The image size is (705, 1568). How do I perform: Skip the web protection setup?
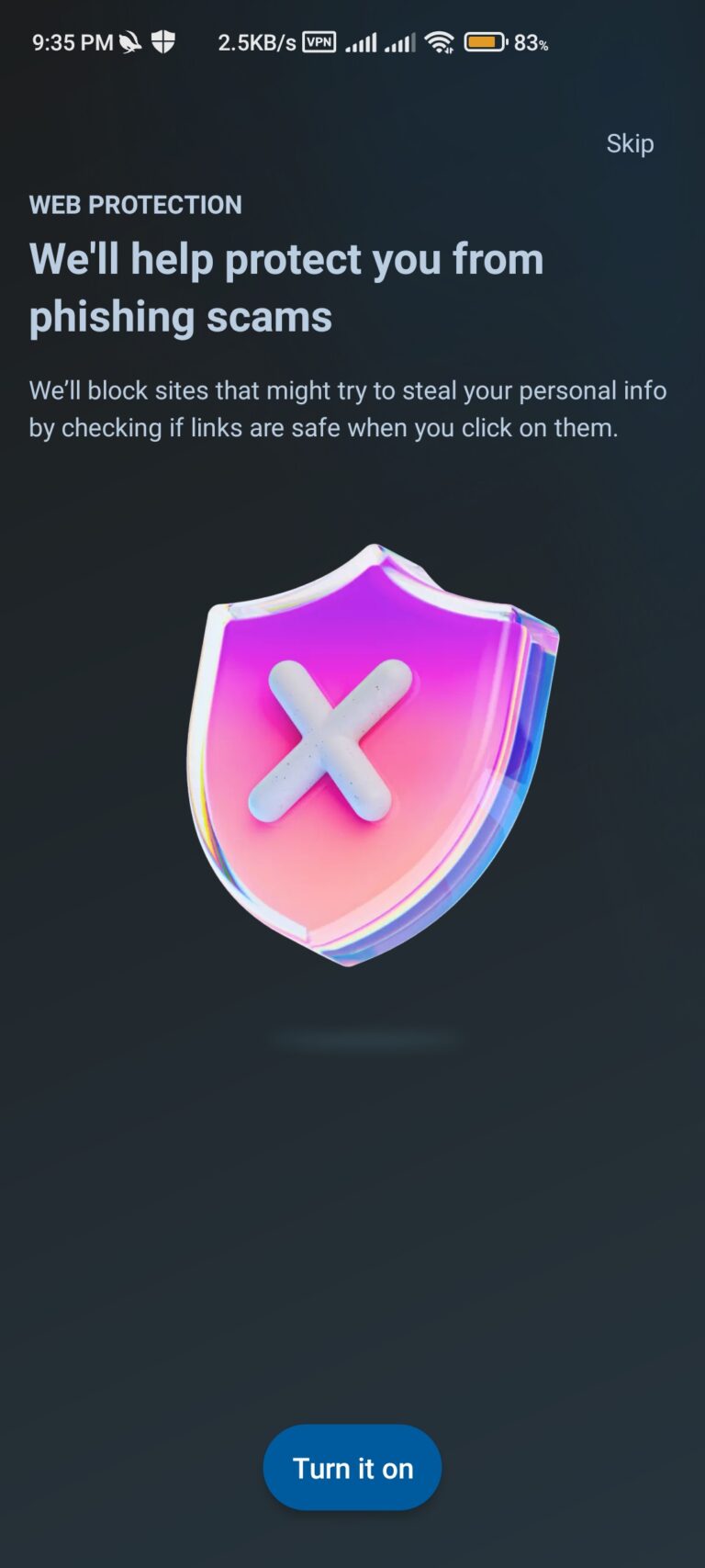coord(630,143)
